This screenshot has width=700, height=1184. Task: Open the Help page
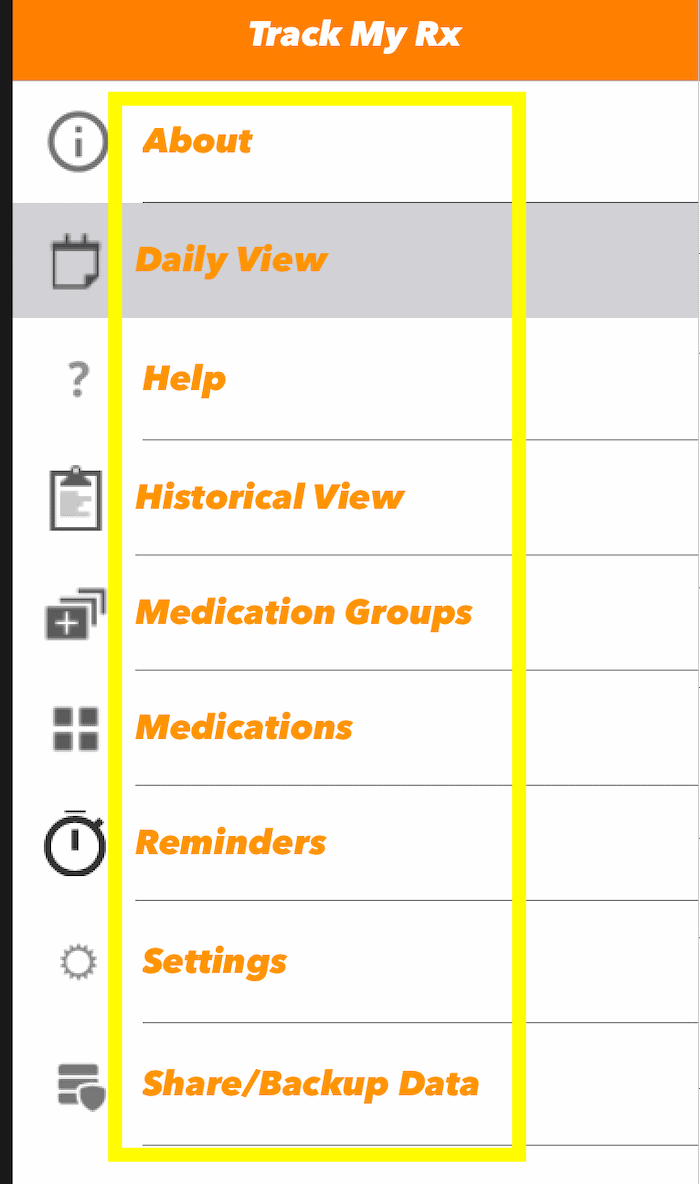point(185,379)
